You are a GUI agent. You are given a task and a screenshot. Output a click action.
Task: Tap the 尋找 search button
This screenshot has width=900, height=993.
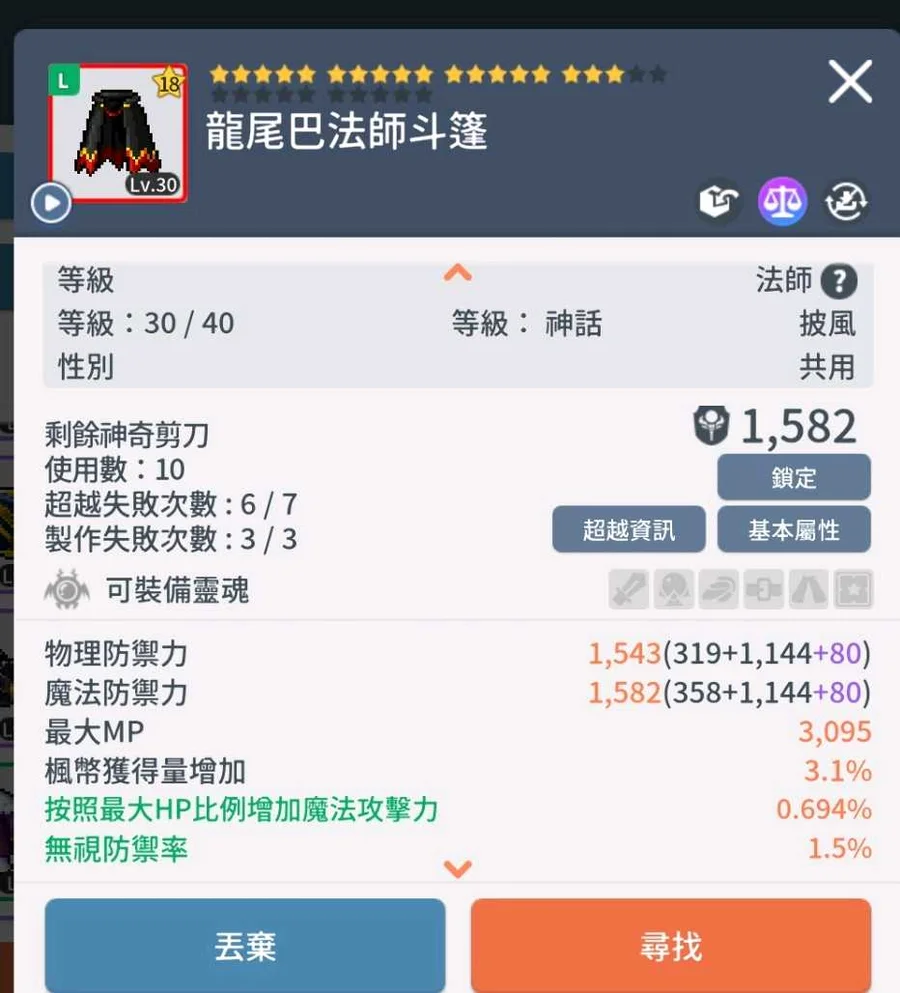click(671, 946)
